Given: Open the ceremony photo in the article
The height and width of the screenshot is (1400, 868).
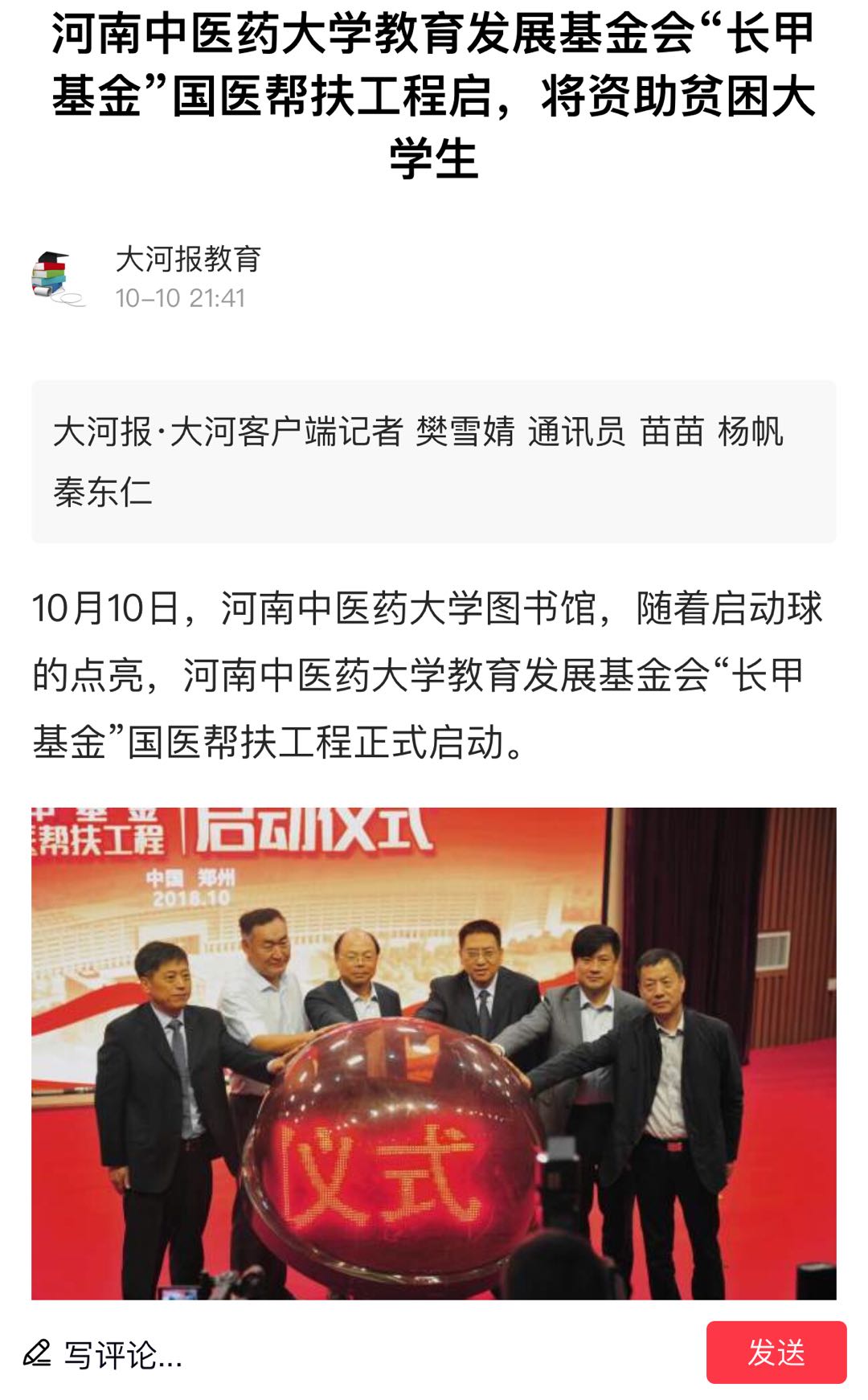Looking at the screenshot, I should point(434,1053).
